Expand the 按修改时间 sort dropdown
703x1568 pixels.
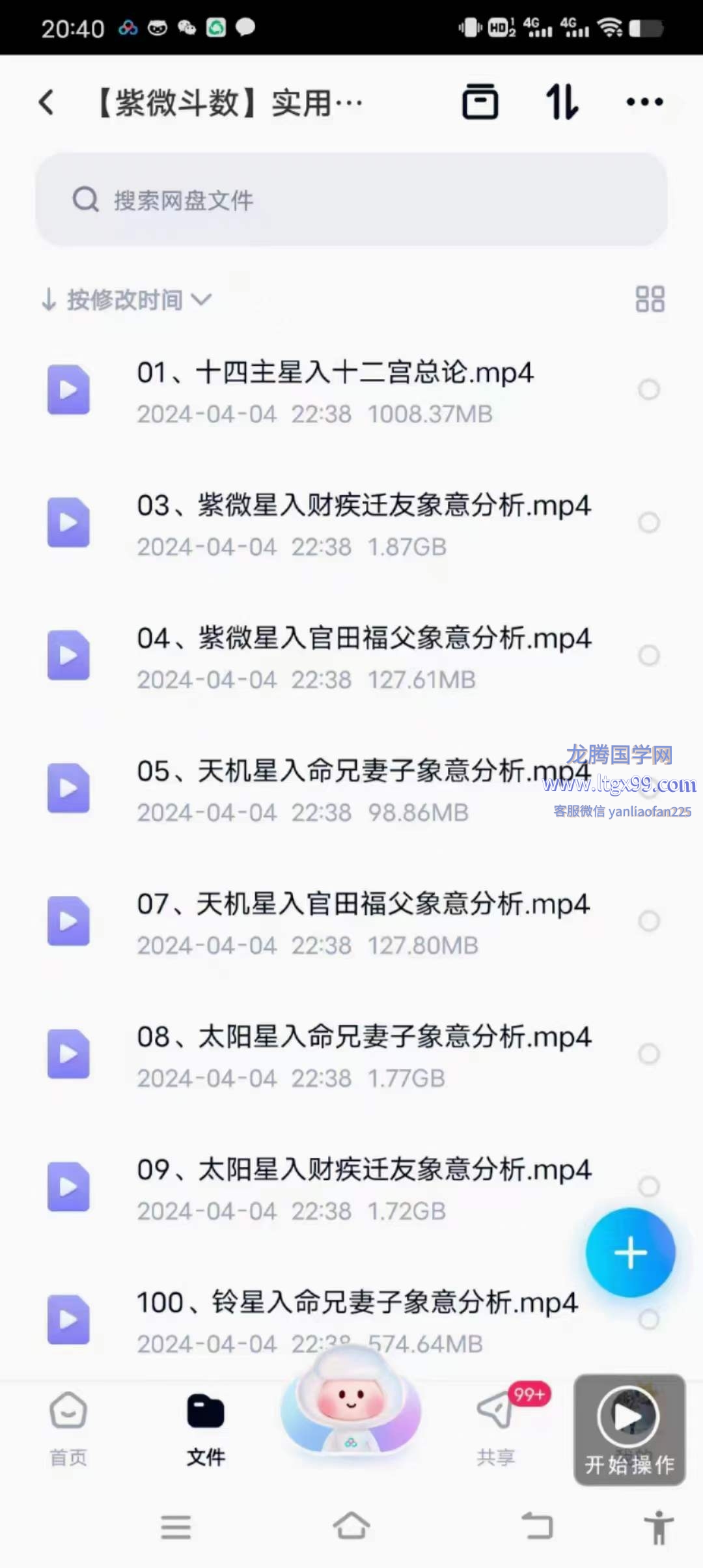tap(127, 300)
